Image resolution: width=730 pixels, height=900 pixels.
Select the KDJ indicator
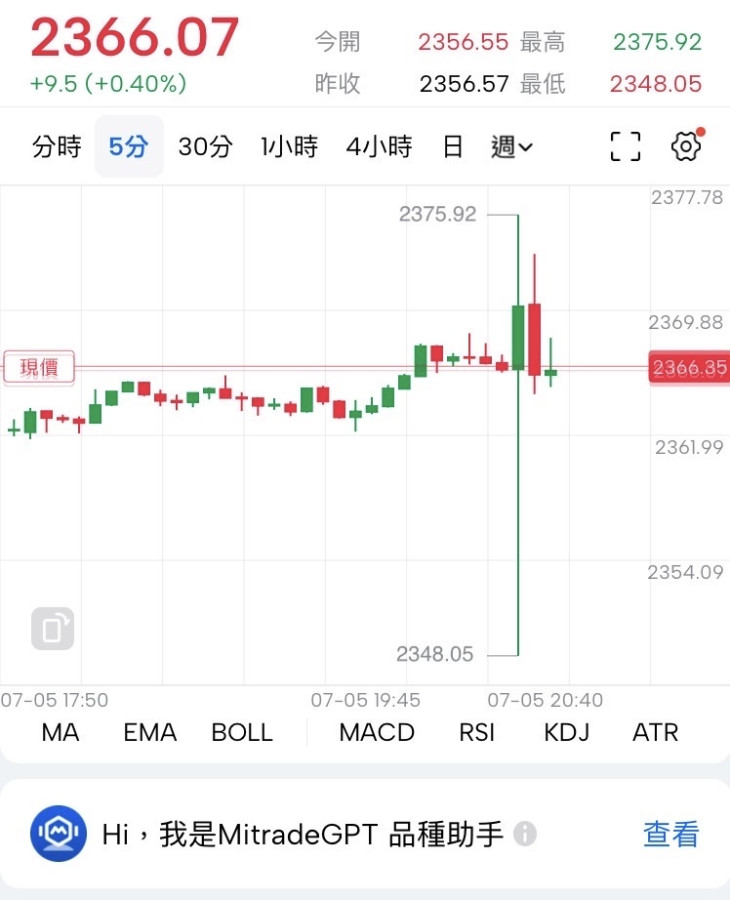click(567, 733)
